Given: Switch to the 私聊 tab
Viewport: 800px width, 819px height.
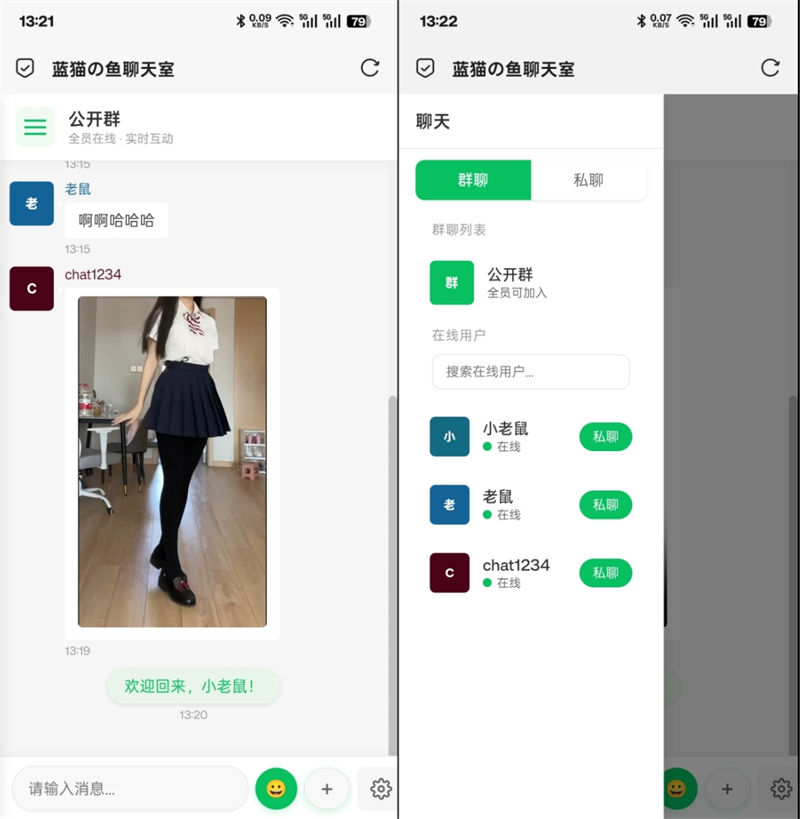Looking at the screenshot, I should click(x=588, y=180).
